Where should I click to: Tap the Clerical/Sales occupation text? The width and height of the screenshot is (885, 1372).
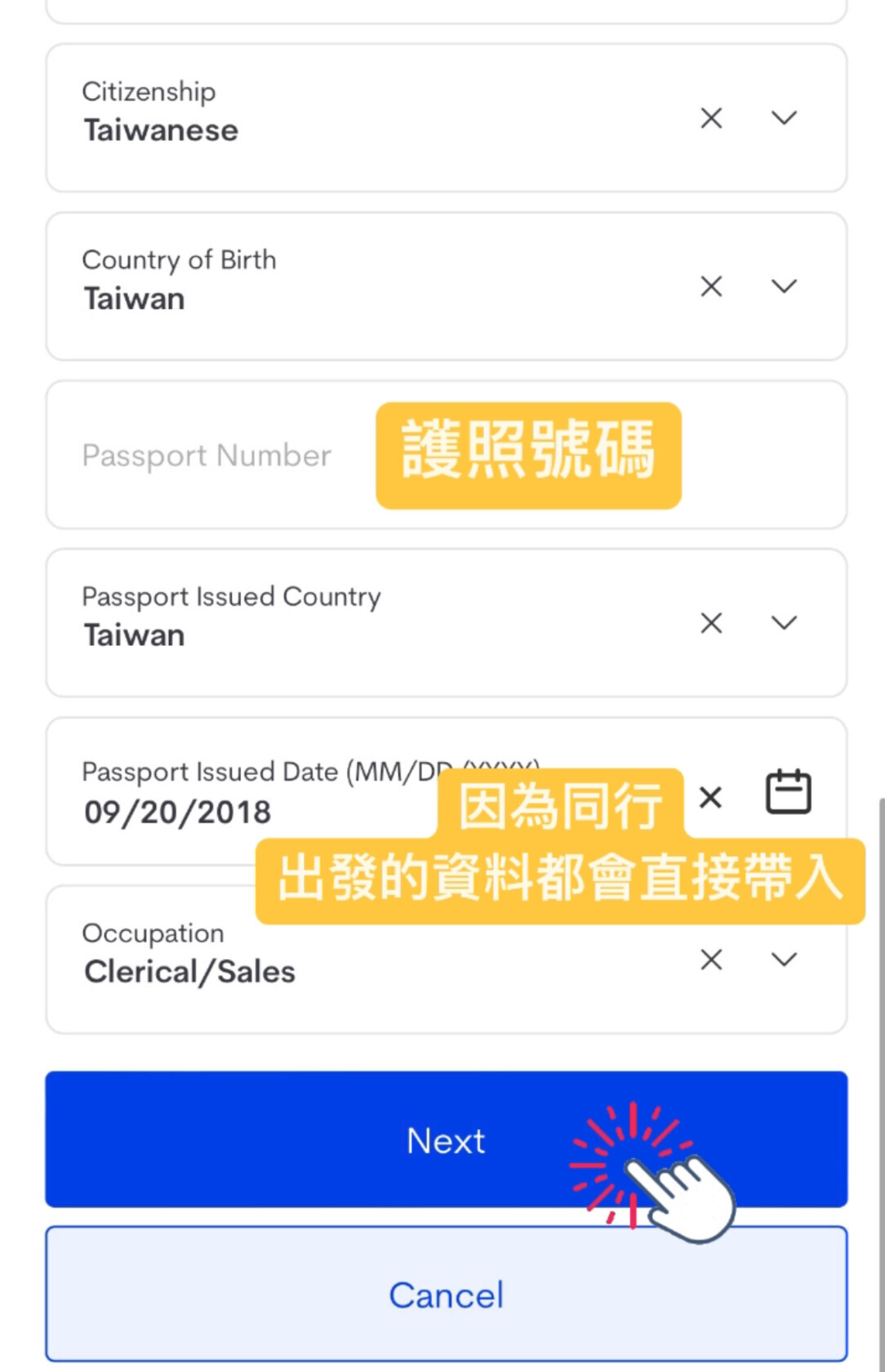click(x=189, y=971)
